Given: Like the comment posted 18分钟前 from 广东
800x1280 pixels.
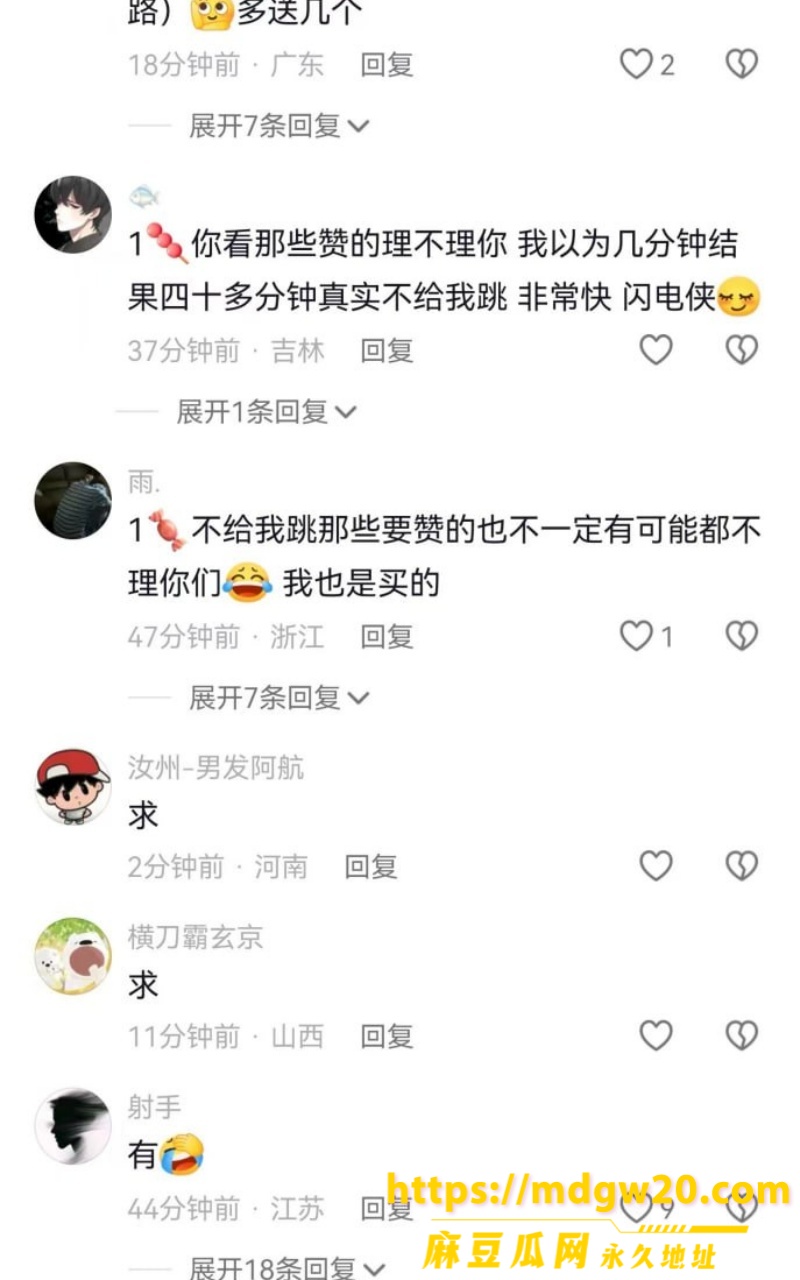Looking at the screenshot, I should (x=636, y=65).
